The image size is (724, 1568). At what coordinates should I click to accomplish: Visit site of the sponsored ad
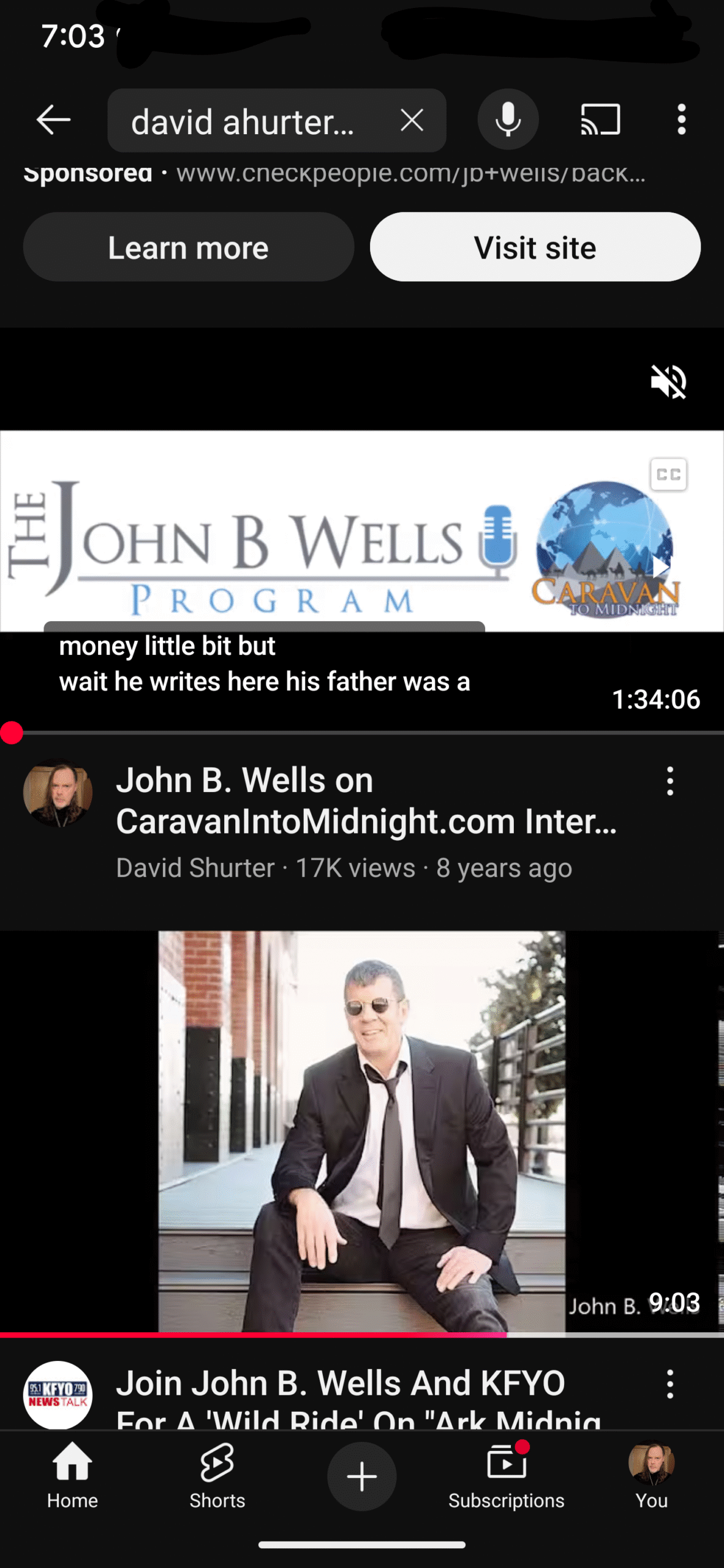pyautogui.click(x=535, y=247)
